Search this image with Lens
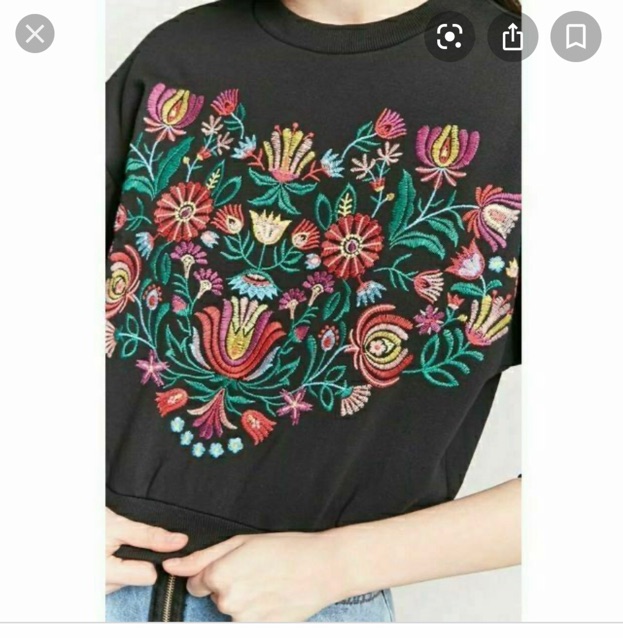The width and height of the screenshot is (623, 640). 450,37
